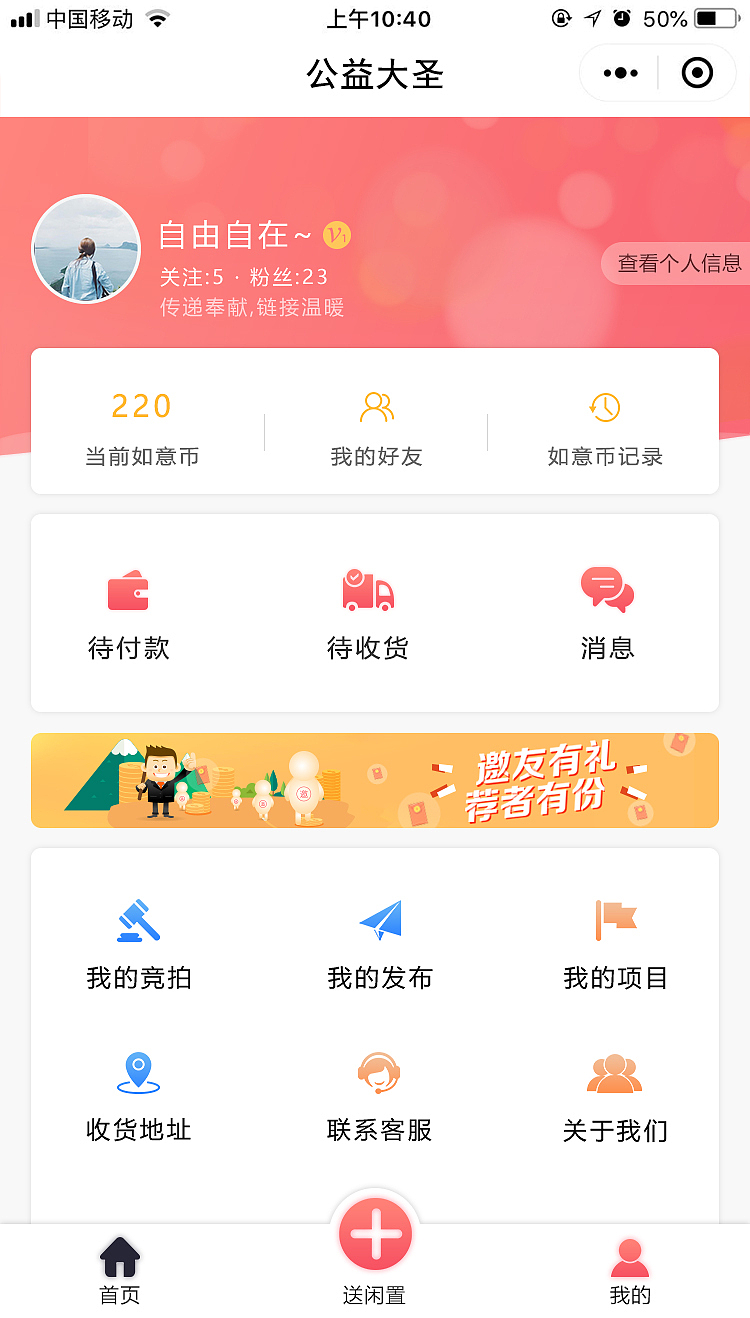Open 收货地址 location pin icon

pos(137,1072)
